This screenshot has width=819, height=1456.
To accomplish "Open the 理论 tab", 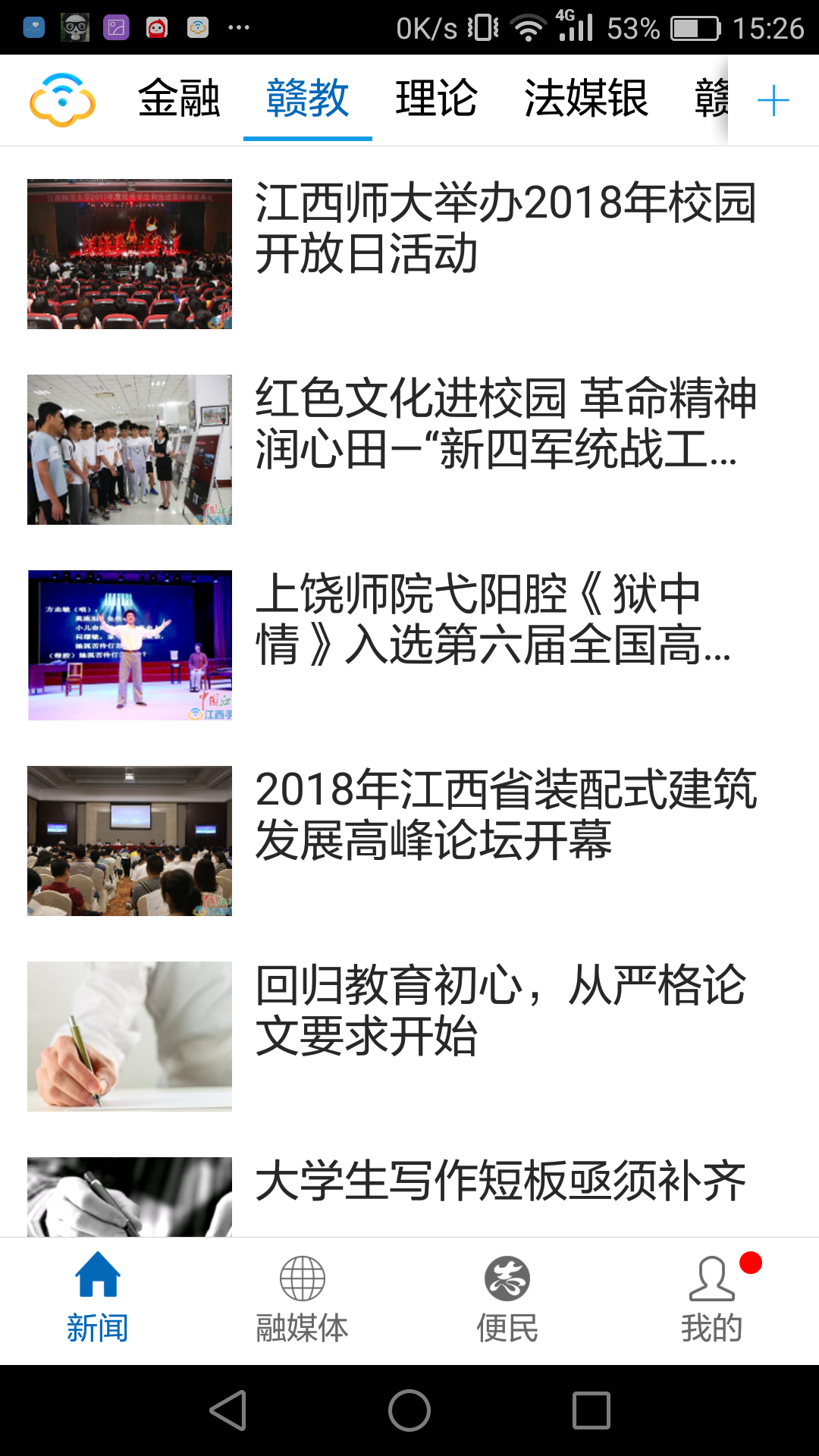I will [436, 99].
